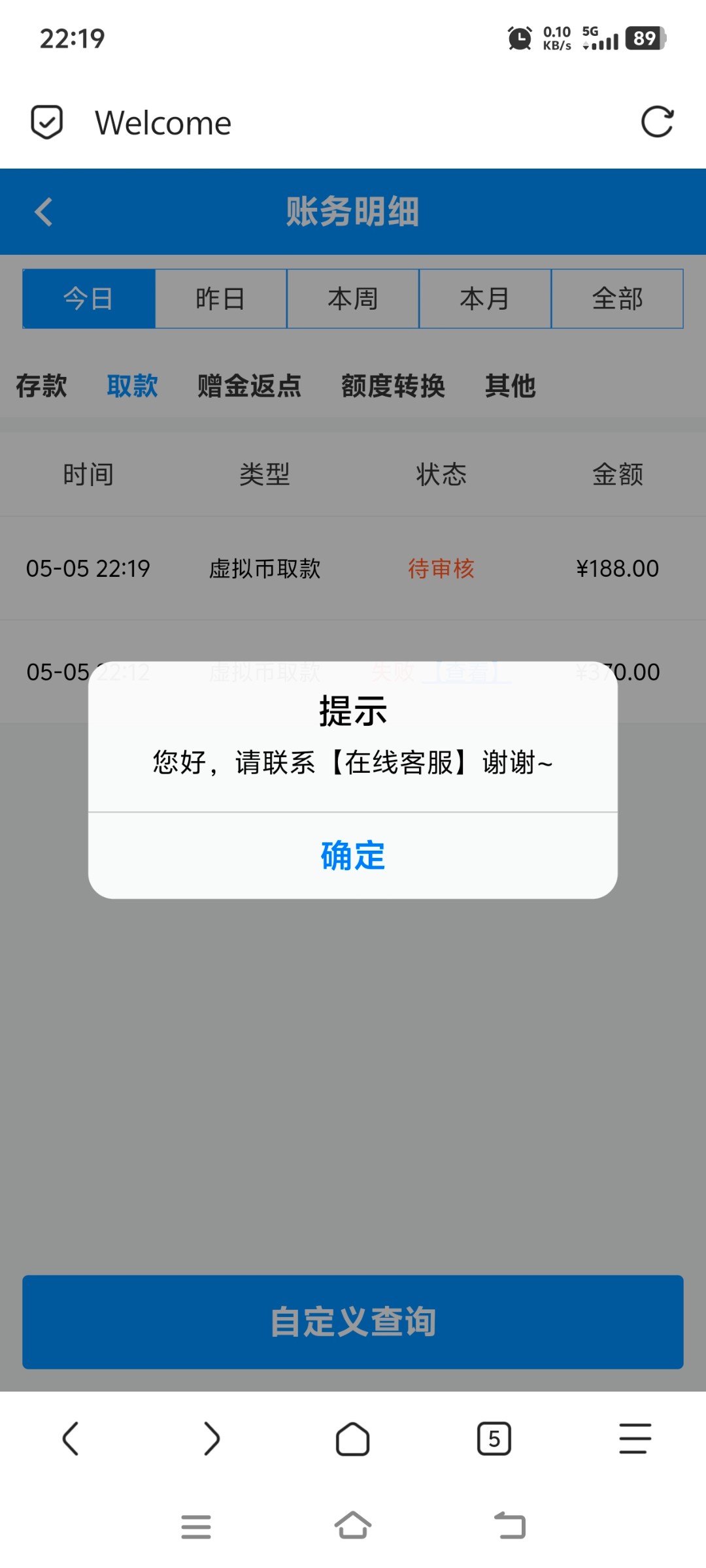Switch to the 昨日 filter
This screenshot has height=1568, width=706.
[x=221, y=299]
